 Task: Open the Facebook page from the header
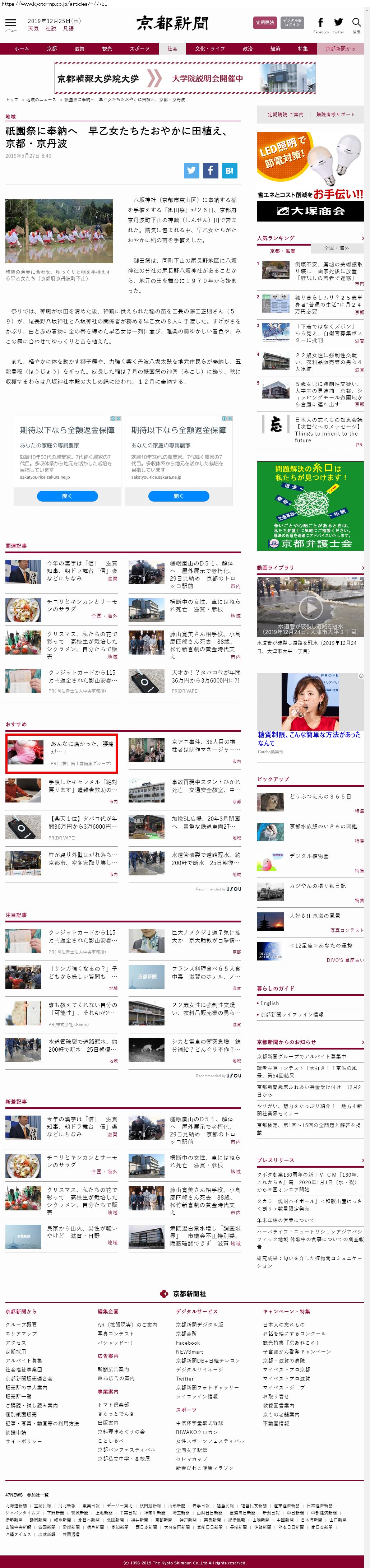point(321,23)
